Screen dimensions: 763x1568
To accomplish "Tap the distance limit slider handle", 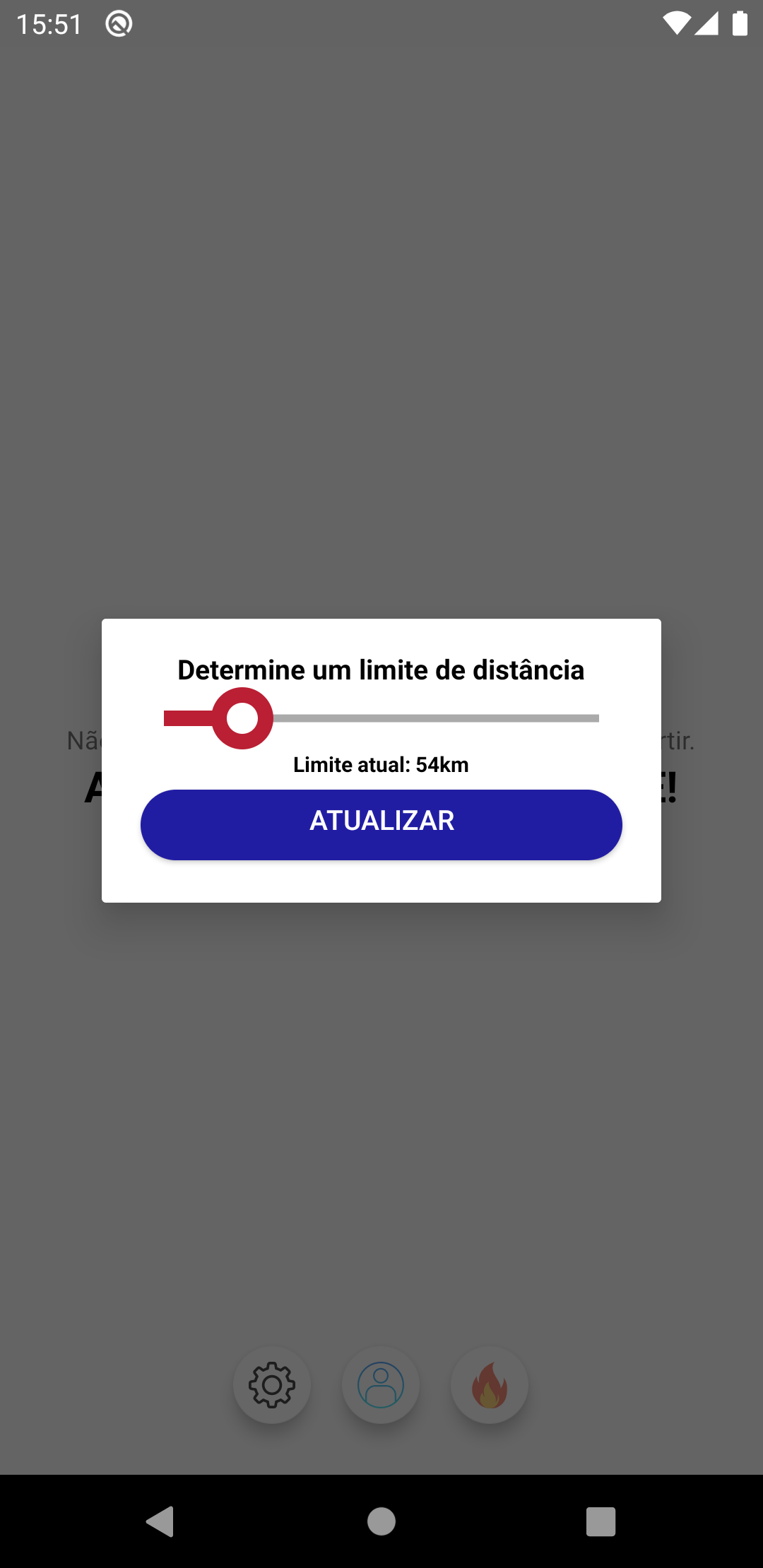I will pyautogui.click(x=242, y=718).
